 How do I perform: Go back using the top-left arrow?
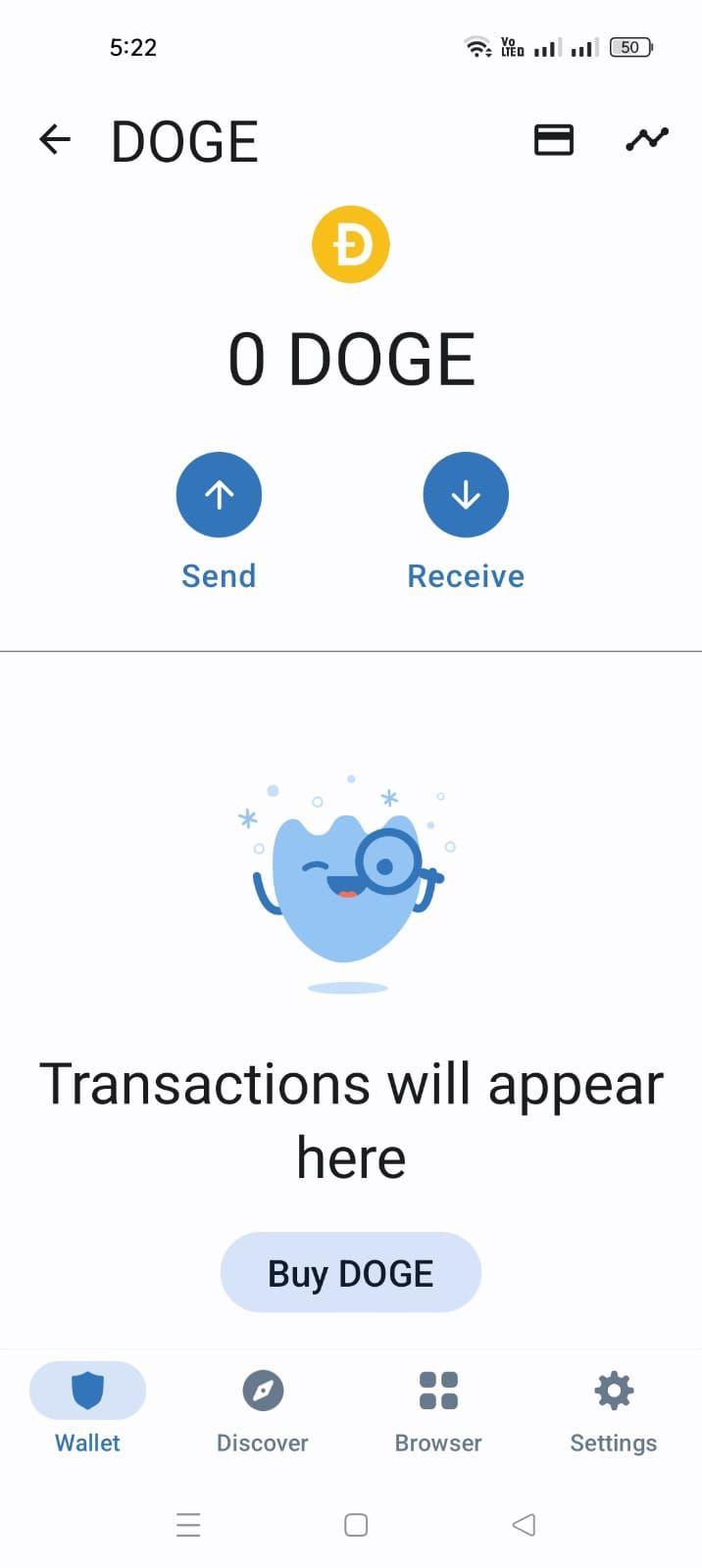tap(55, 140)
